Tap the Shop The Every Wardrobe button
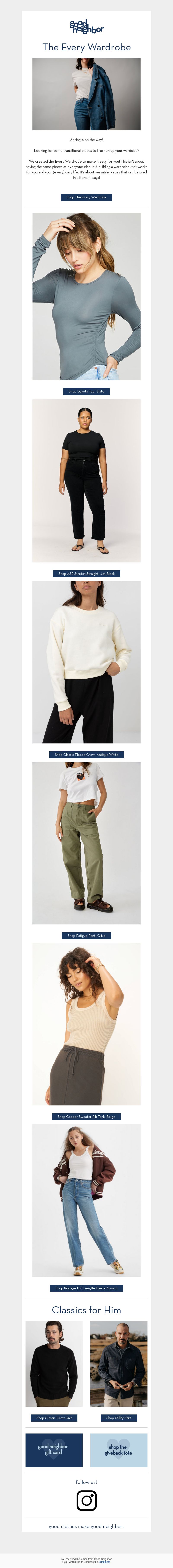 (86, 197)
